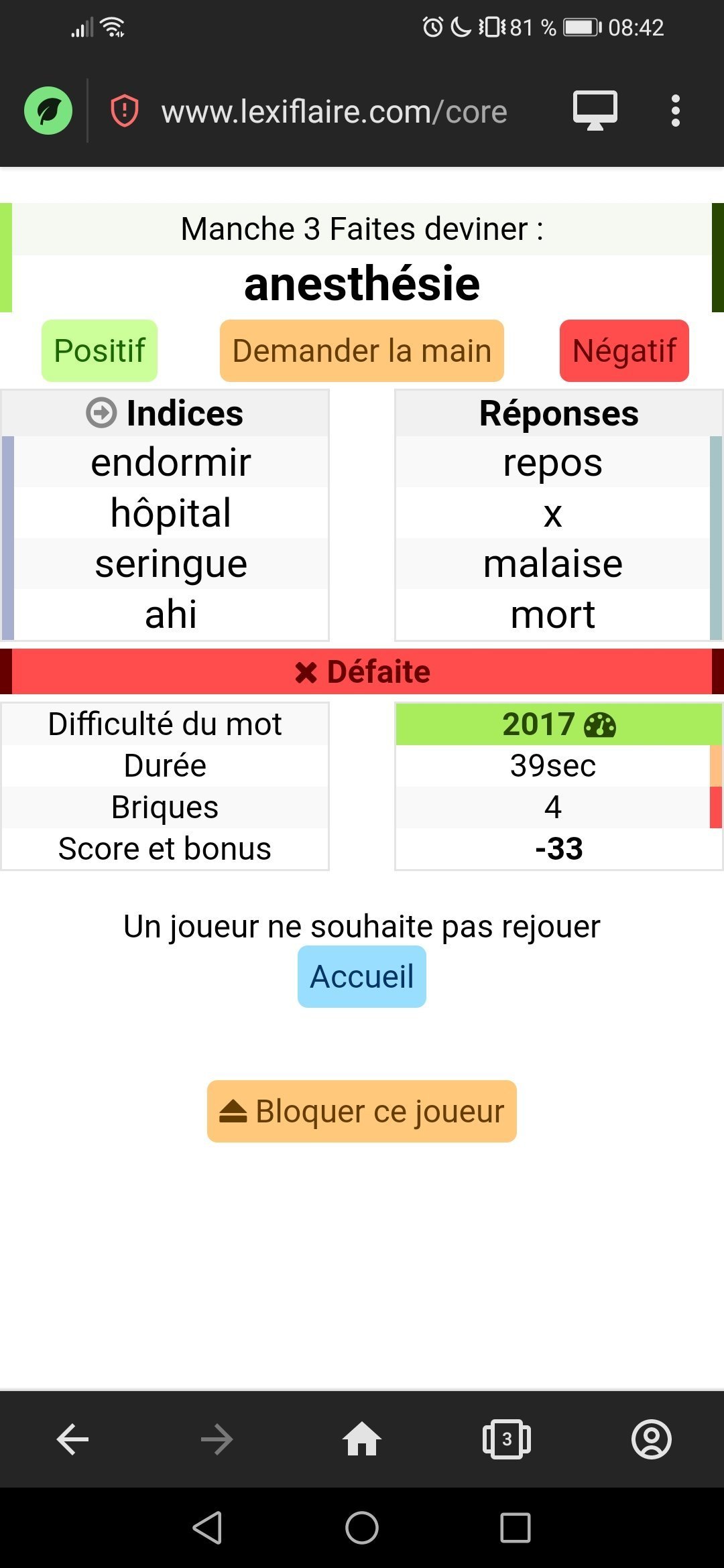The height and width of the screenshot is (1568, 724).
Task: Open the browser profile account
Action: click(651, 1439)
